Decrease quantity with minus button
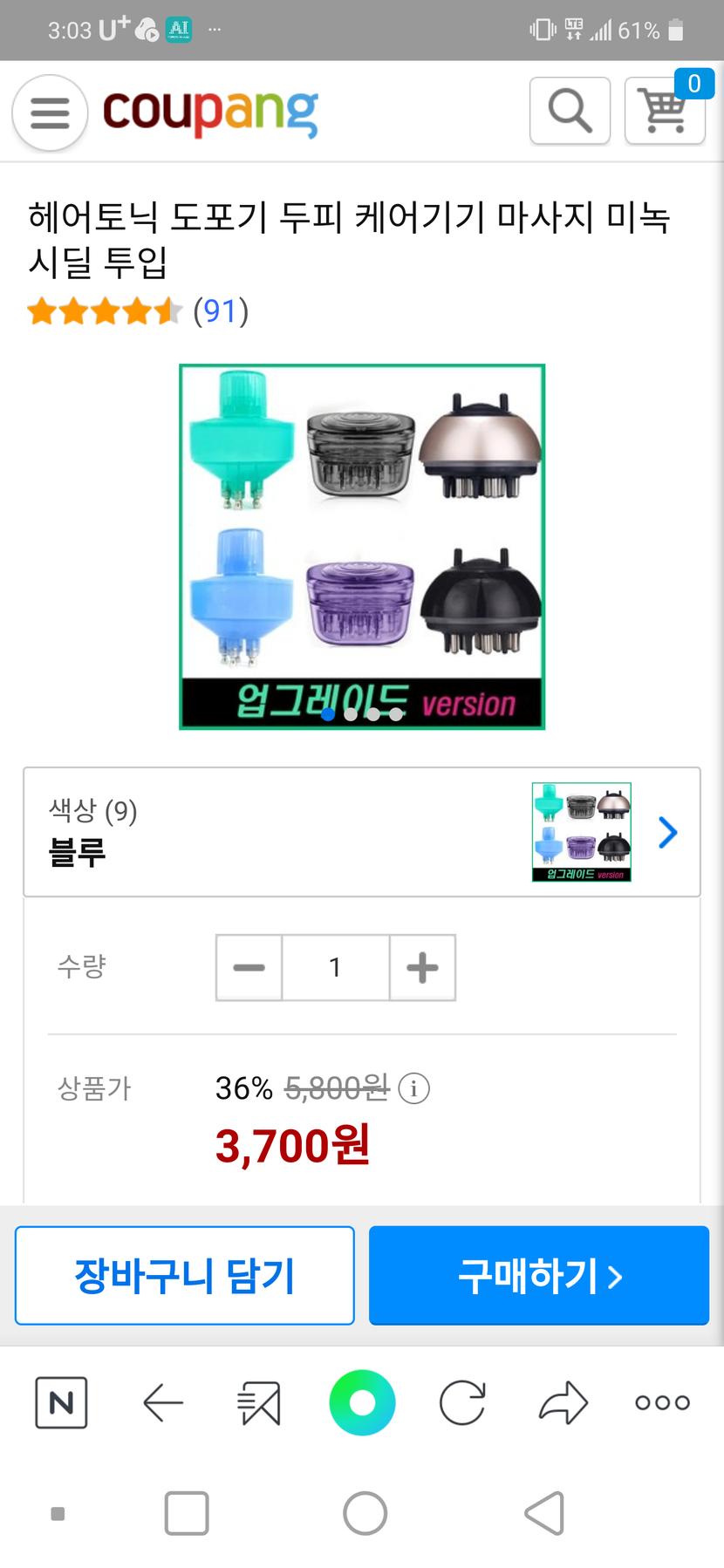Screen dimensions: 724x1568 pyautogui.click(x=249, y=967)
